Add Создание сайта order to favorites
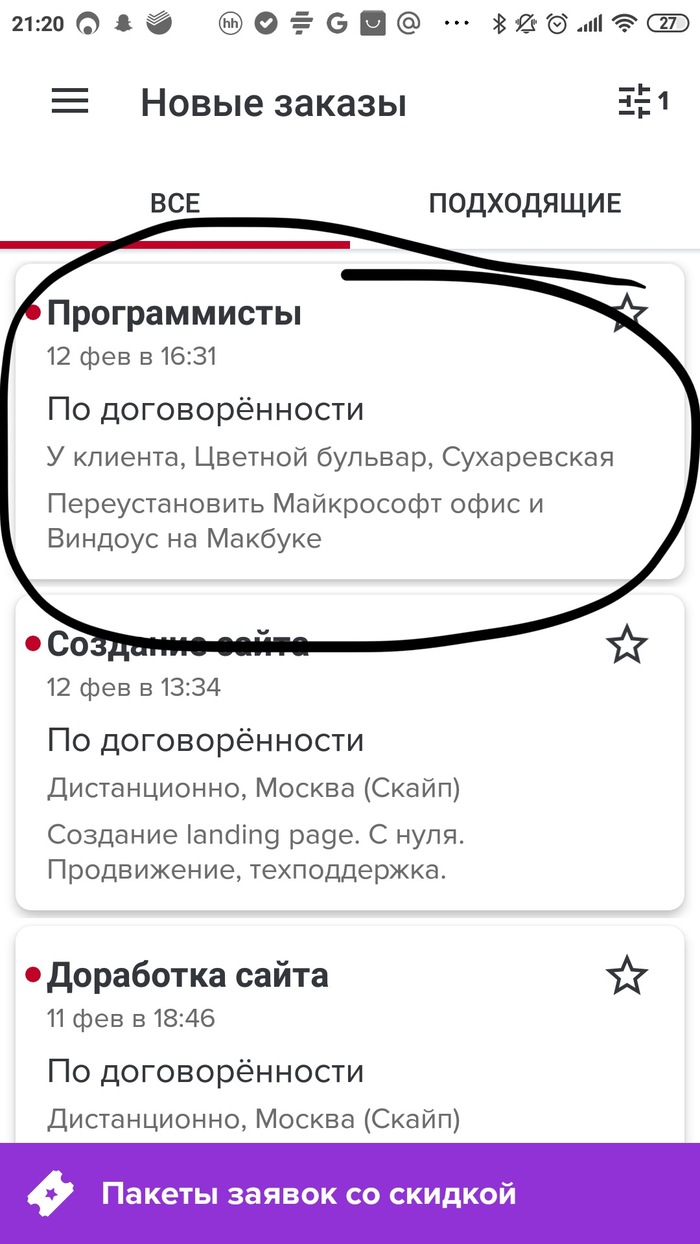Screen dimensions: 700x1244 (627, 645)
